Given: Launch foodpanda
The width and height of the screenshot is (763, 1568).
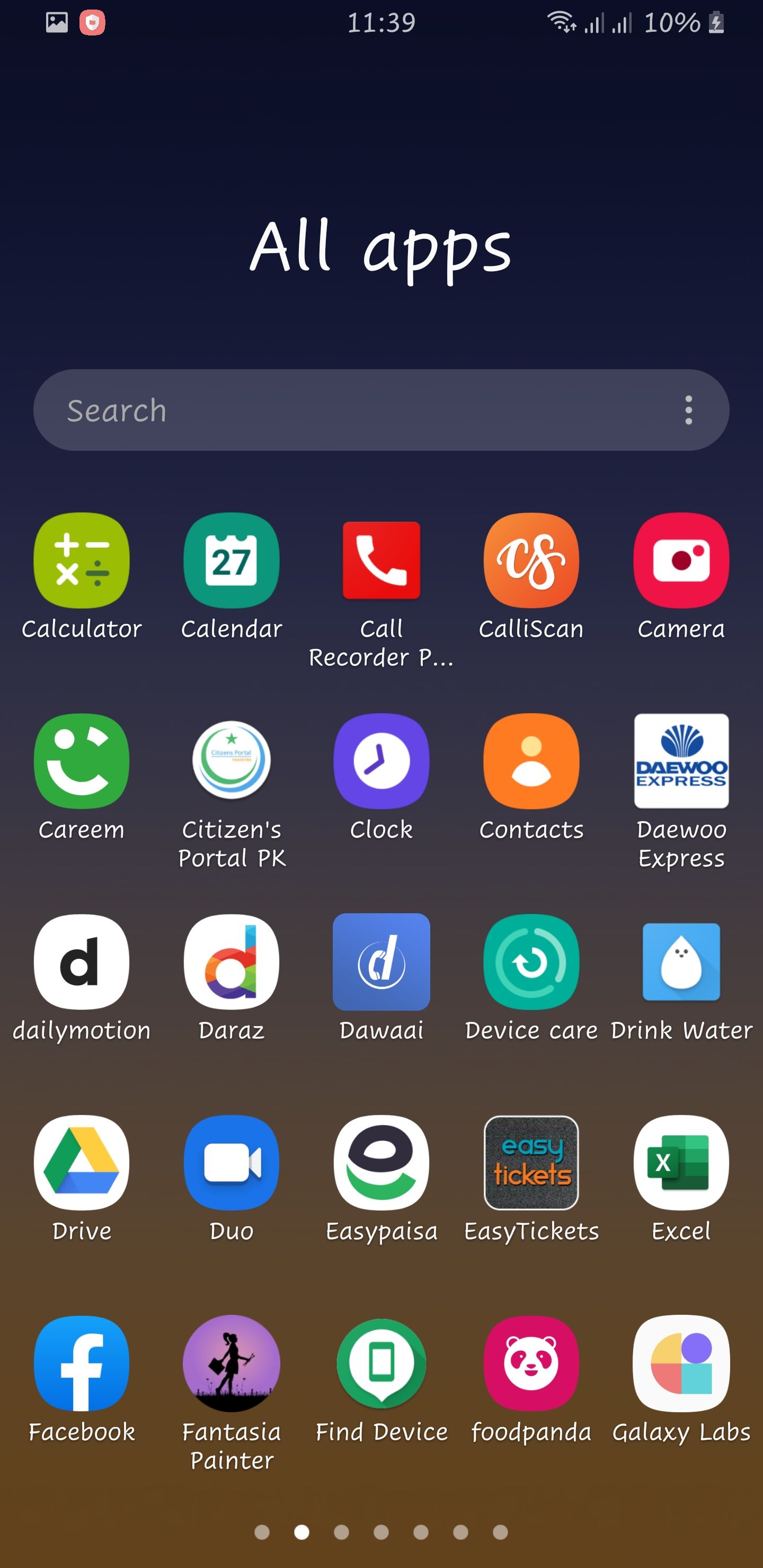Looking at the screenshot, I should 531,1364.
